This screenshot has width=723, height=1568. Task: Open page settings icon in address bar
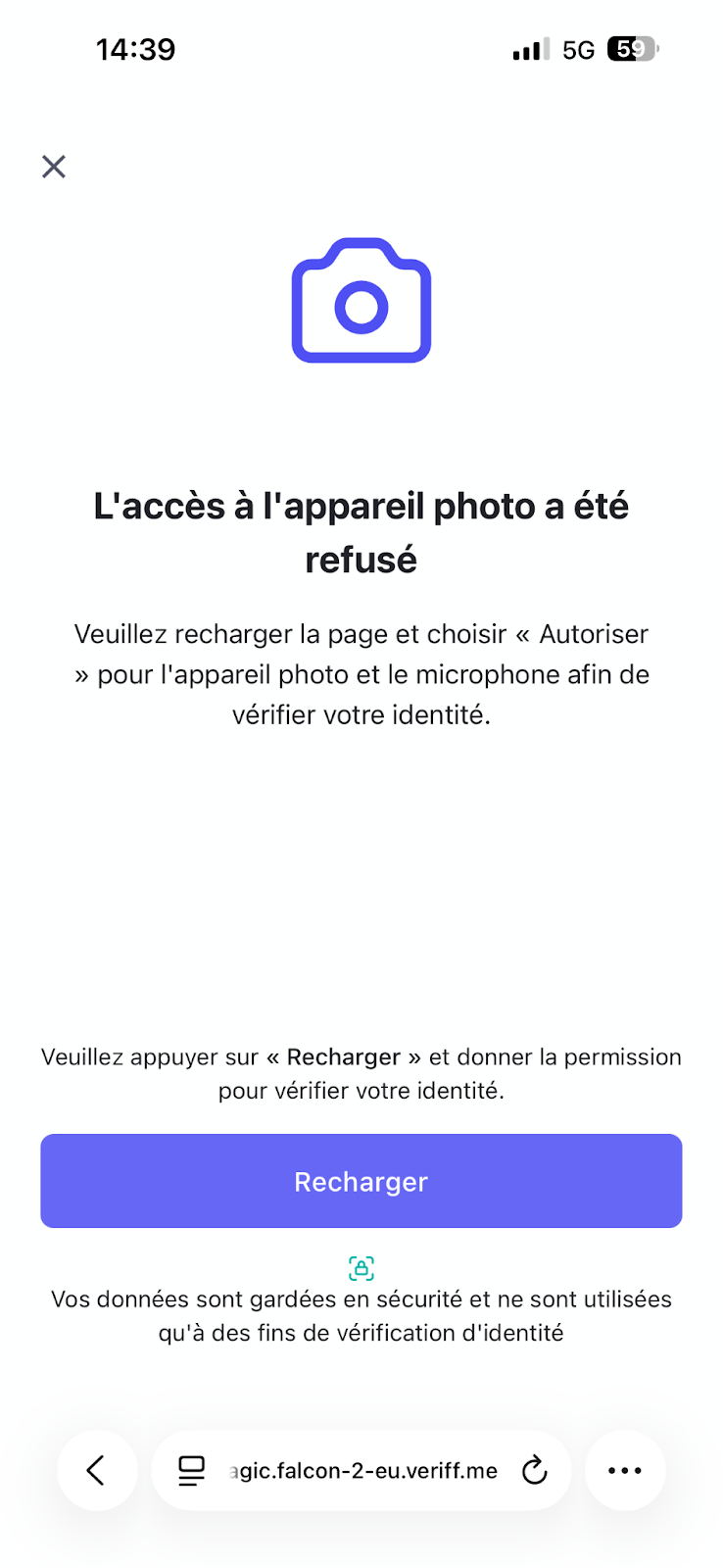coord(191,1470)
